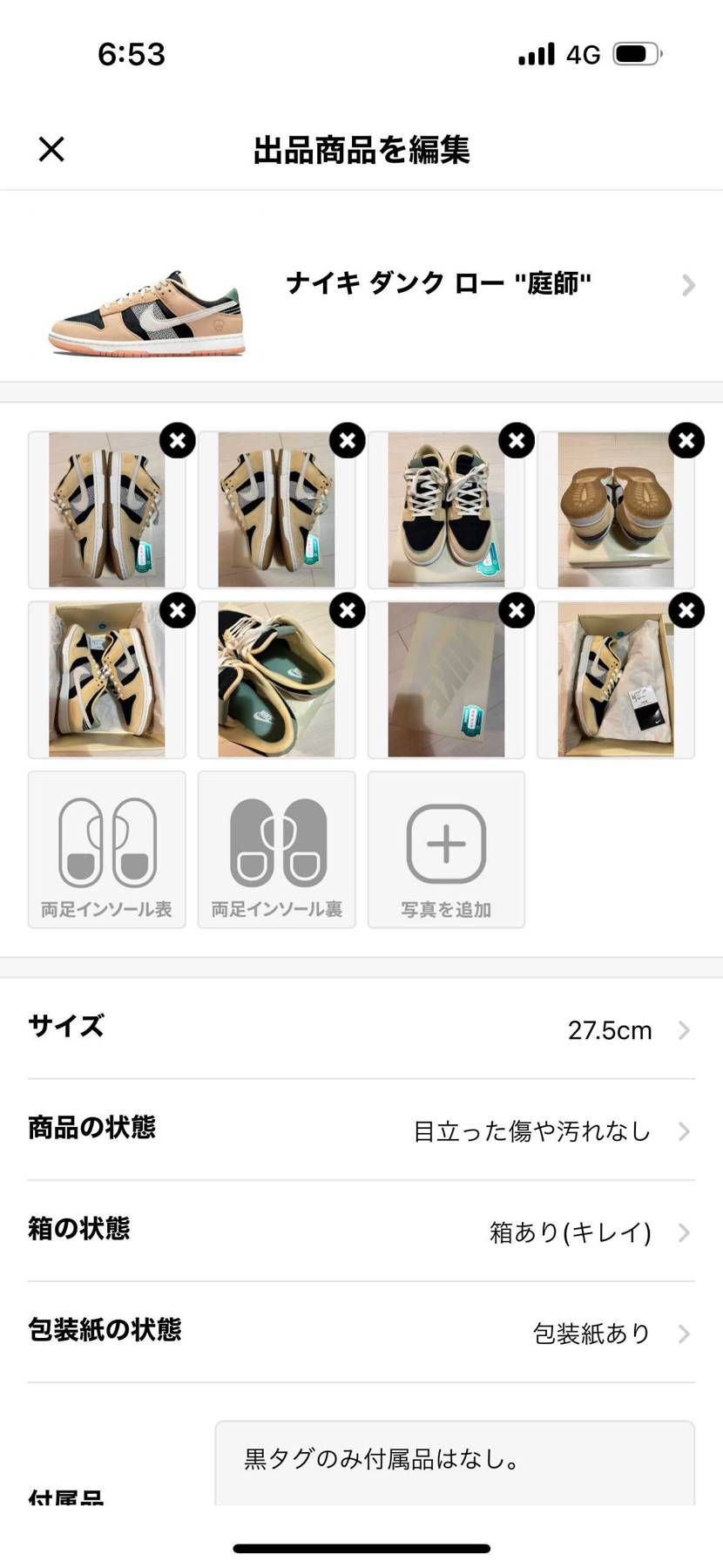Remove the first shoe photo
723x1568 pixels.
click(x=178, y=441)
